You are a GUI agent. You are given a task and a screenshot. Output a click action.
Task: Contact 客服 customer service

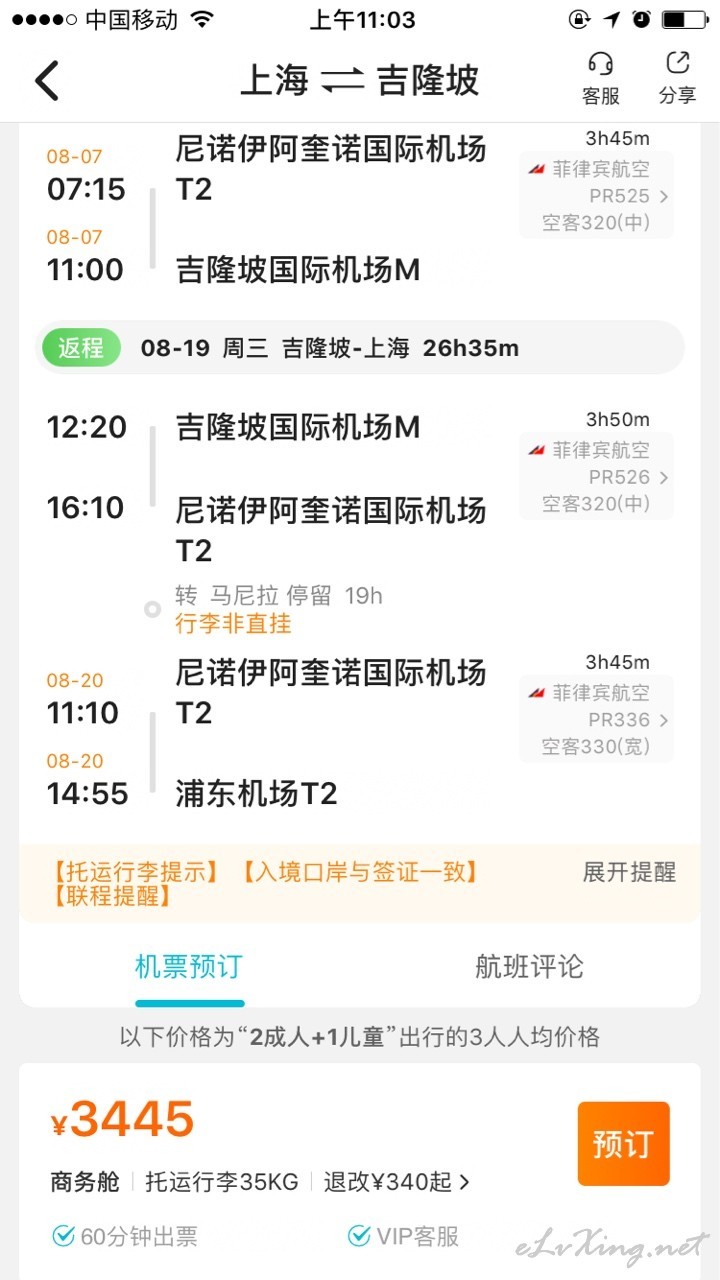601,79
